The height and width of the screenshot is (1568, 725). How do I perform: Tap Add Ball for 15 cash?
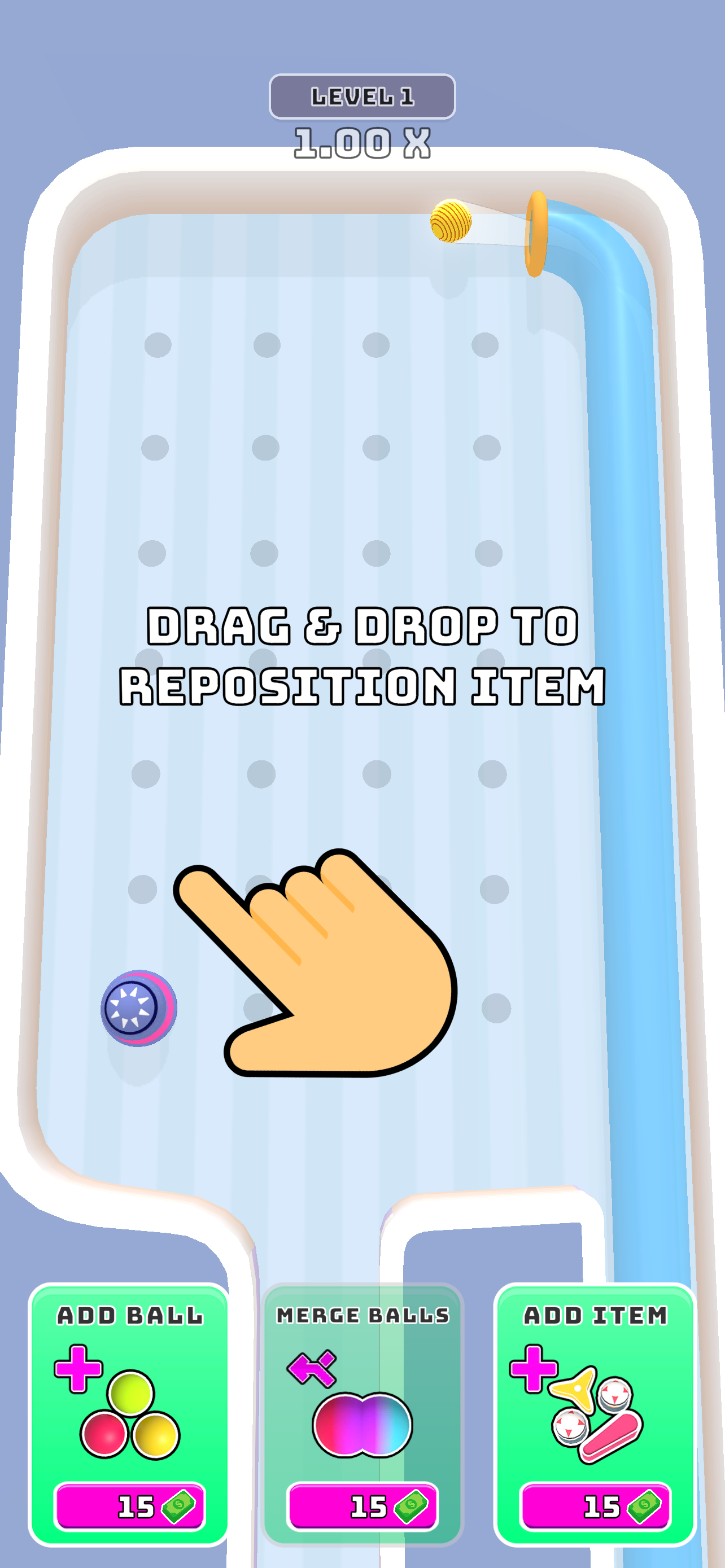click(x=129, y=1415)
